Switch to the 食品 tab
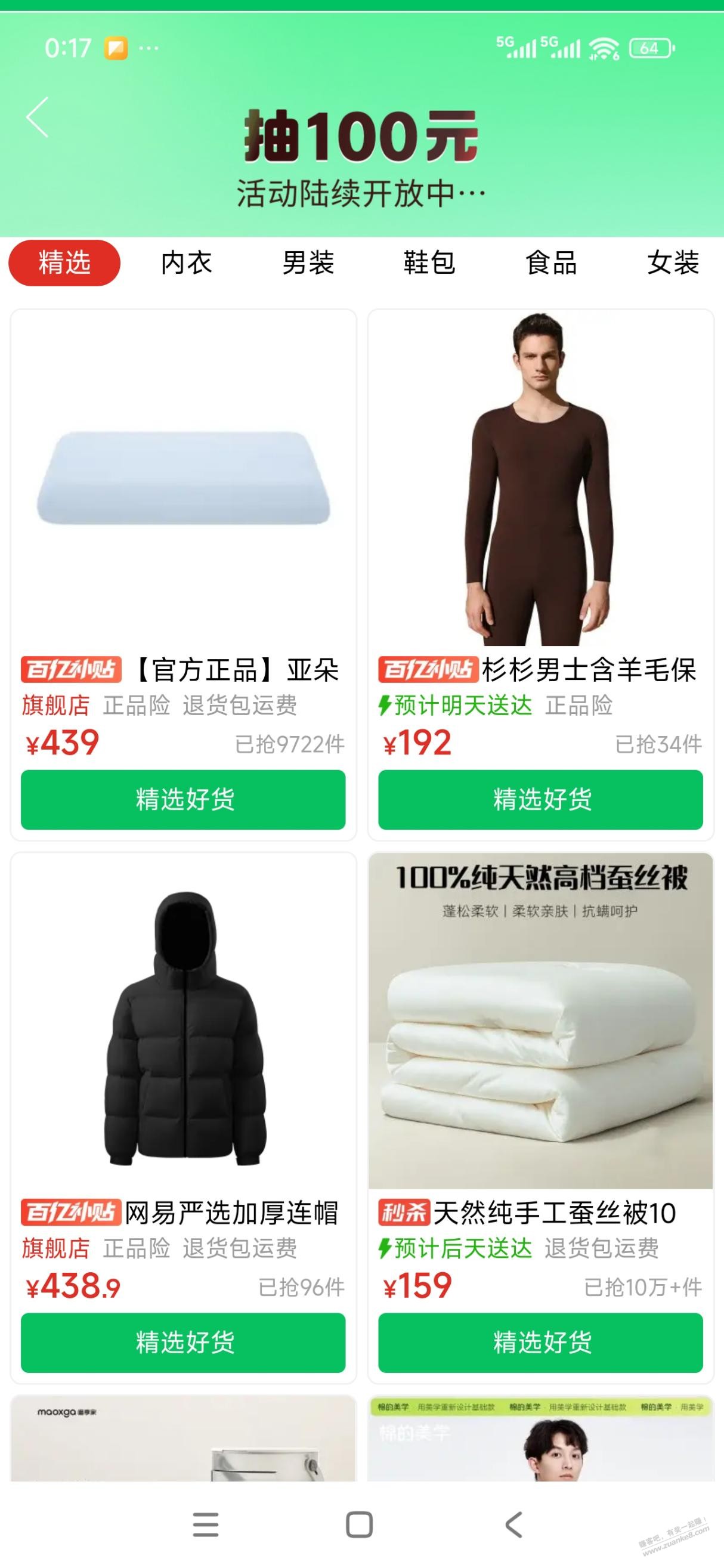Screen dimensions: 724x1568 tap(551, 263)
